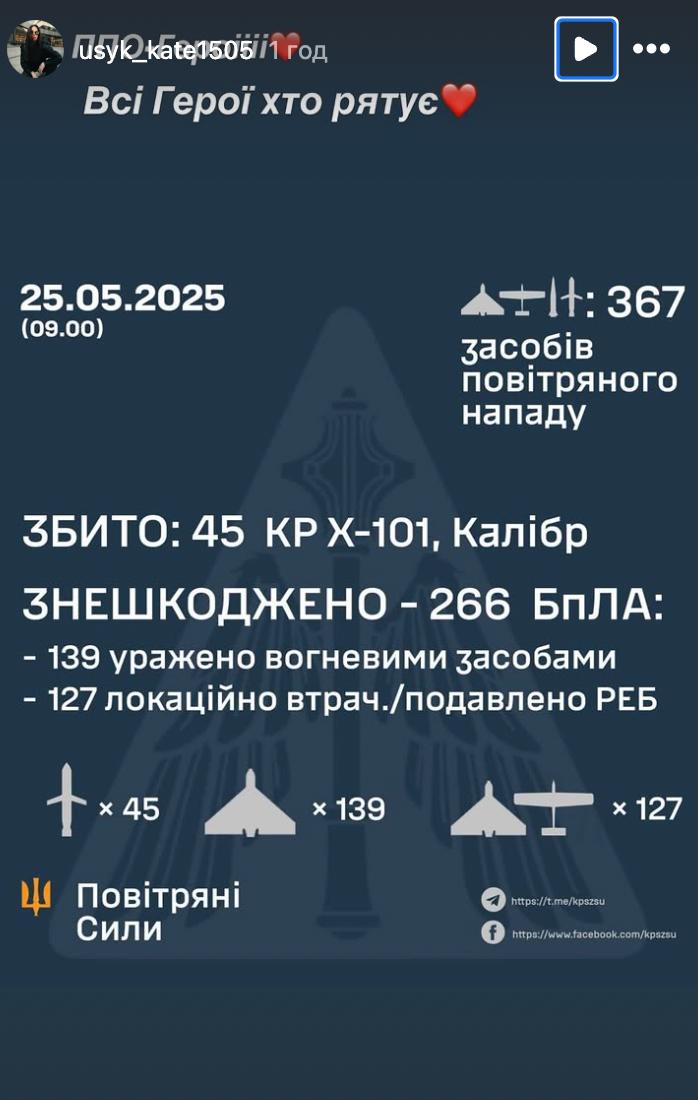Tap the play button on the story

pyautogui.click(x=586, y=49)
